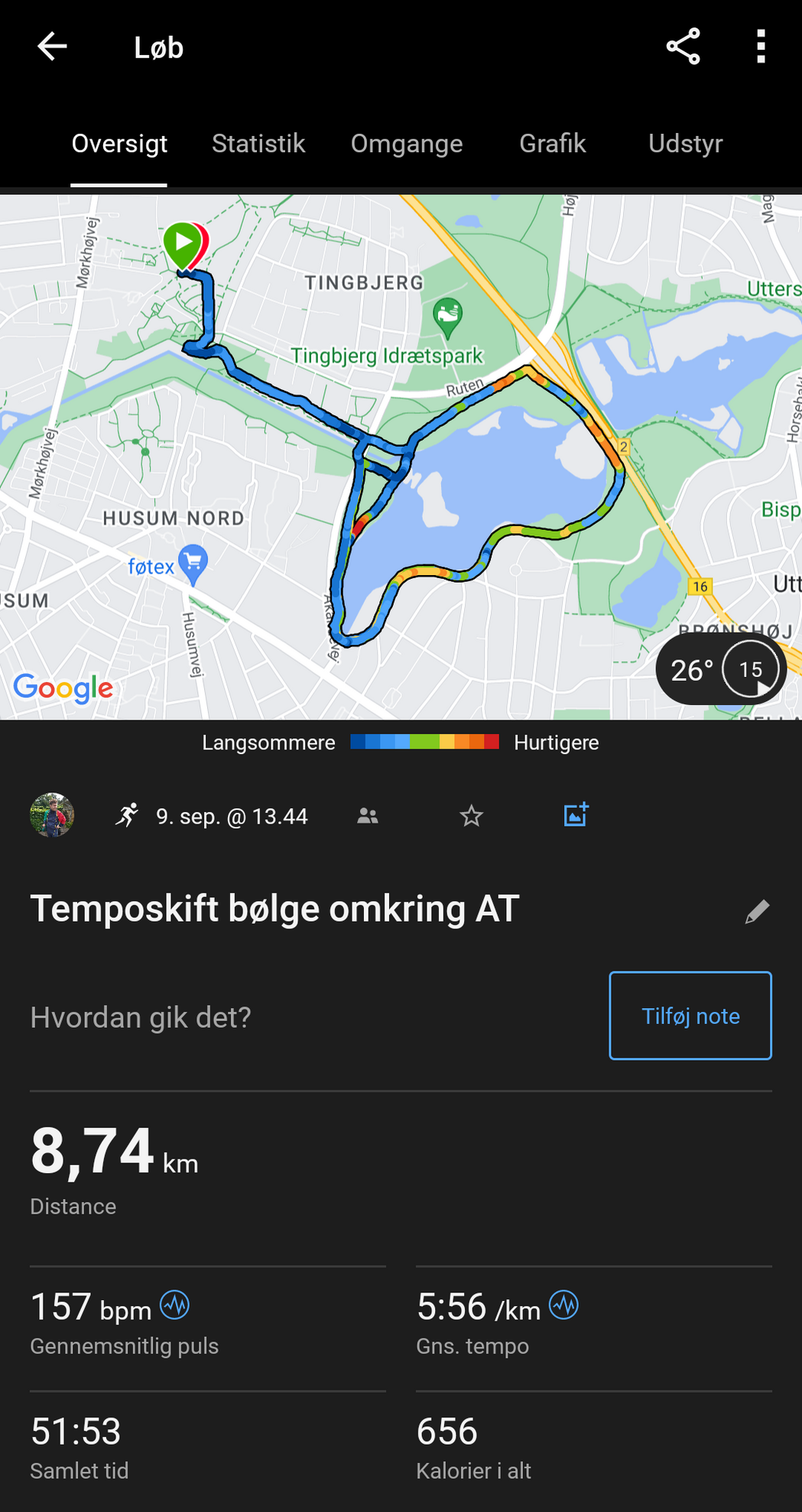Open pace insight next to 5:56 /km
802x1512 pixels.
564,1305
